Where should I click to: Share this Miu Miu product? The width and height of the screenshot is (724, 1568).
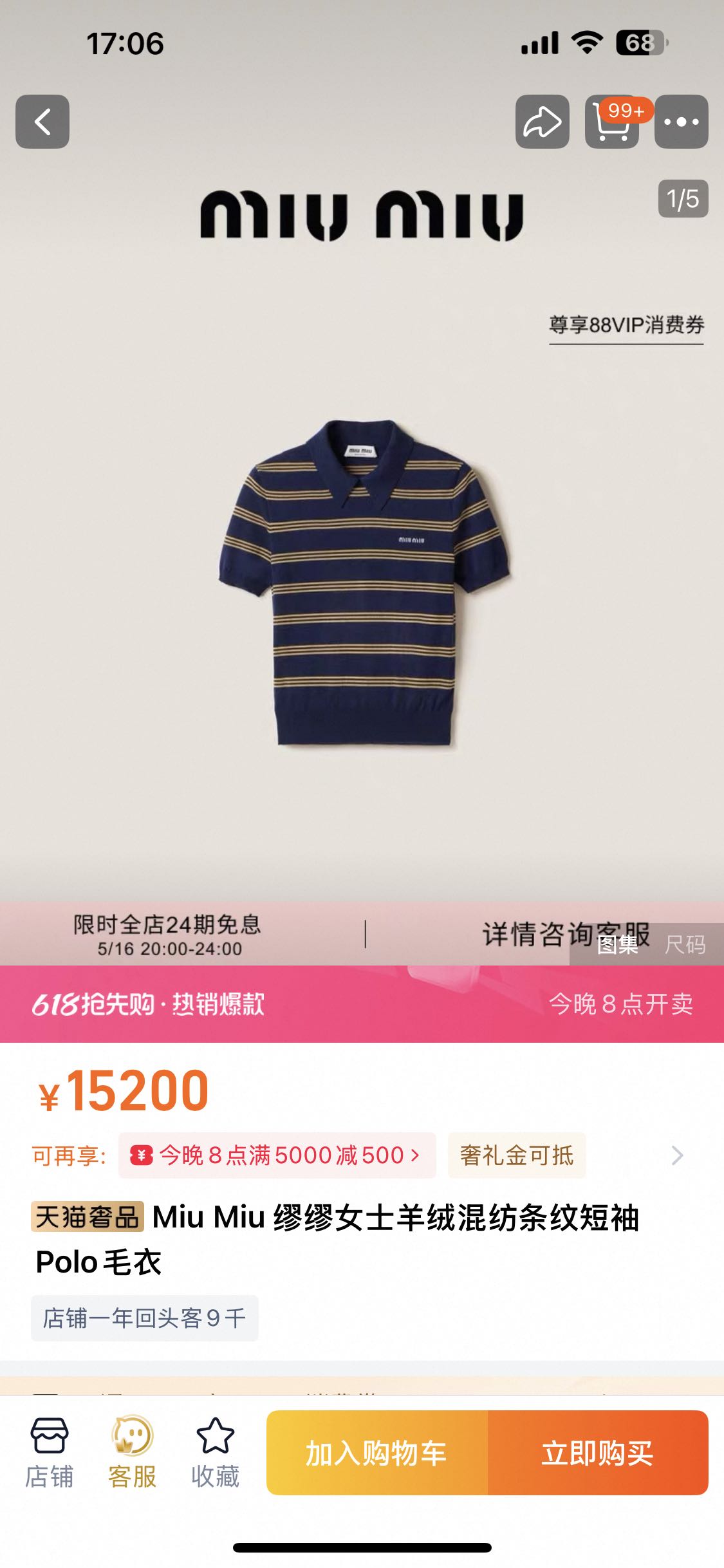pyautogui.click(x=542, y=122)
